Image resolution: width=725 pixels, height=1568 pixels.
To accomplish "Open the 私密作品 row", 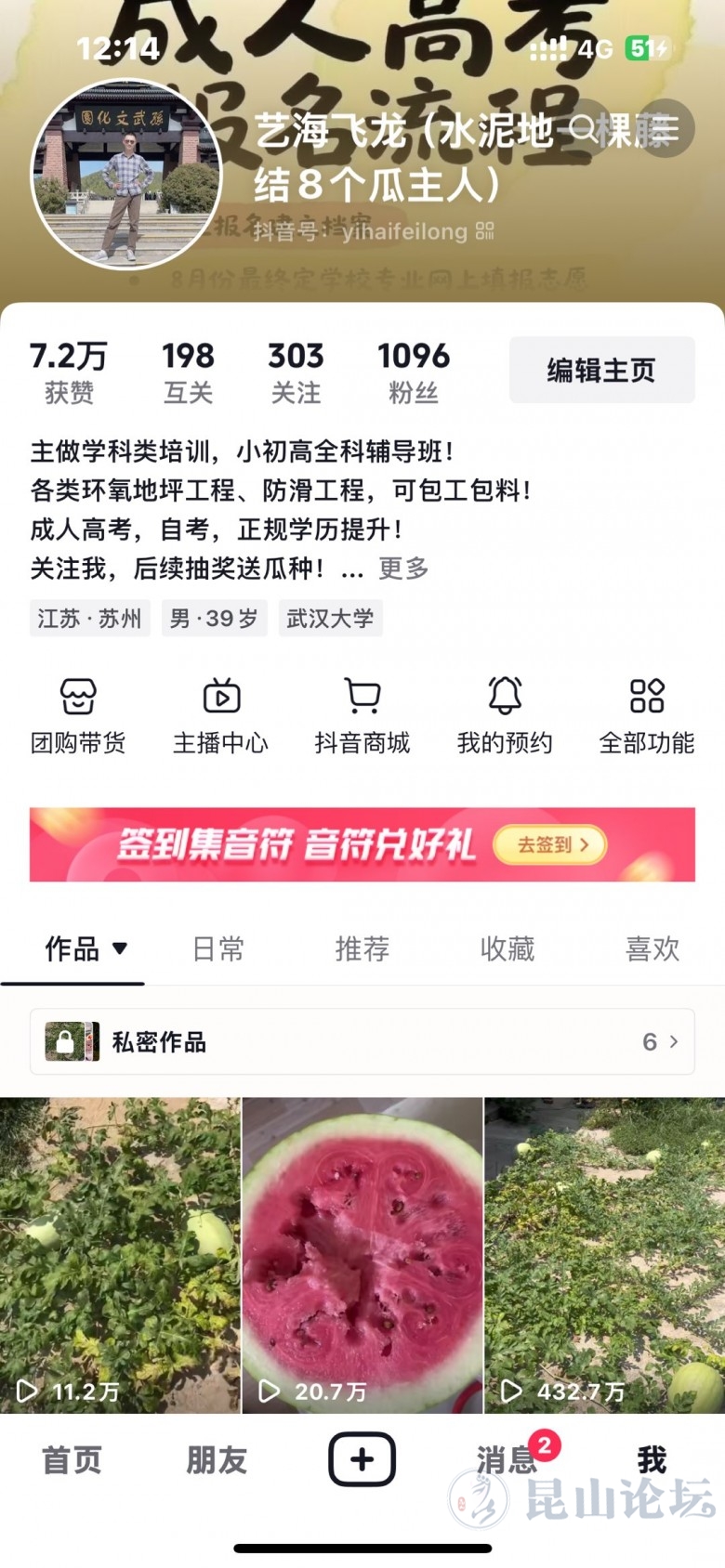I will coord(362,1041).
